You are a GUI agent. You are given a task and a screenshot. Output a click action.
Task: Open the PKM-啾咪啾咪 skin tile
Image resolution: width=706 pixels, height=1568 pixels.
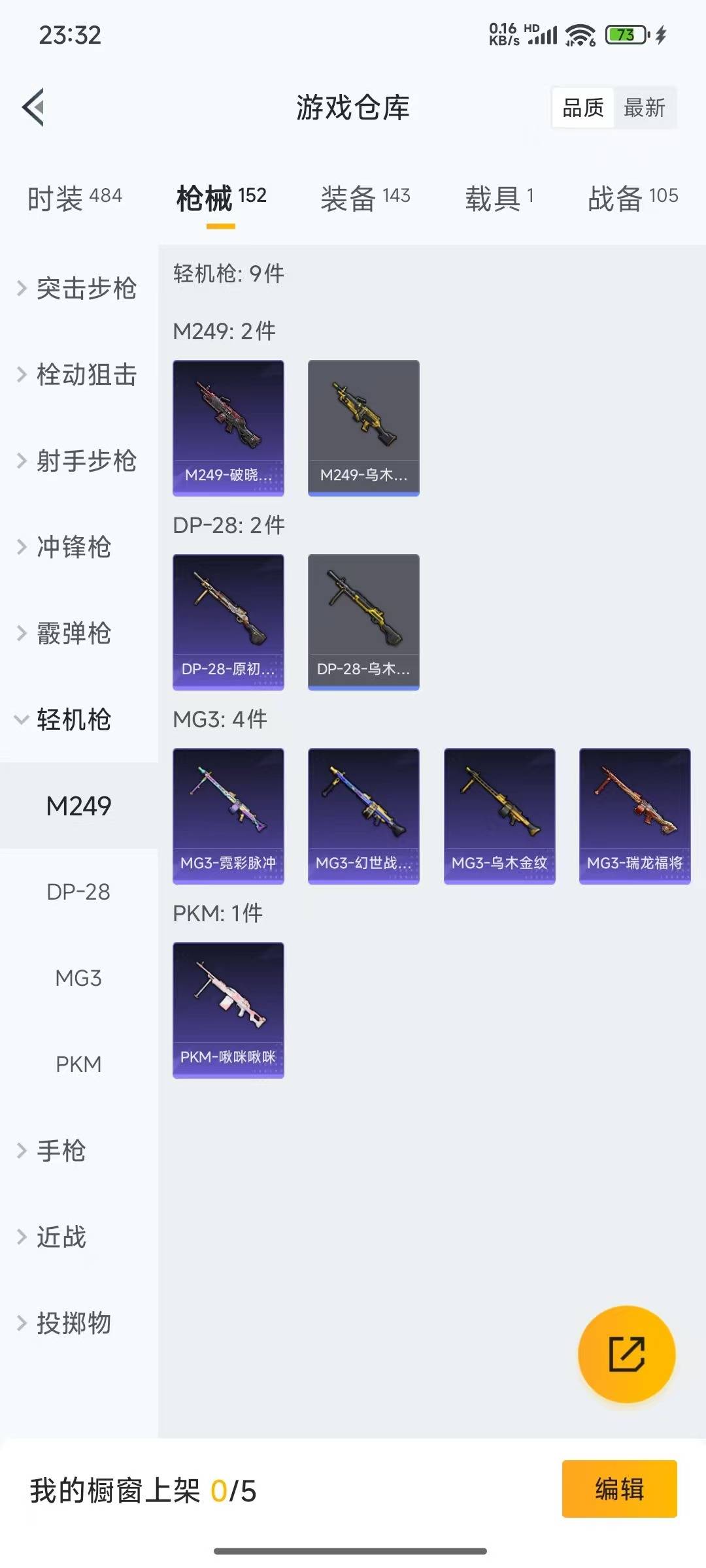pyautogui.click(x=228, y=1009)
